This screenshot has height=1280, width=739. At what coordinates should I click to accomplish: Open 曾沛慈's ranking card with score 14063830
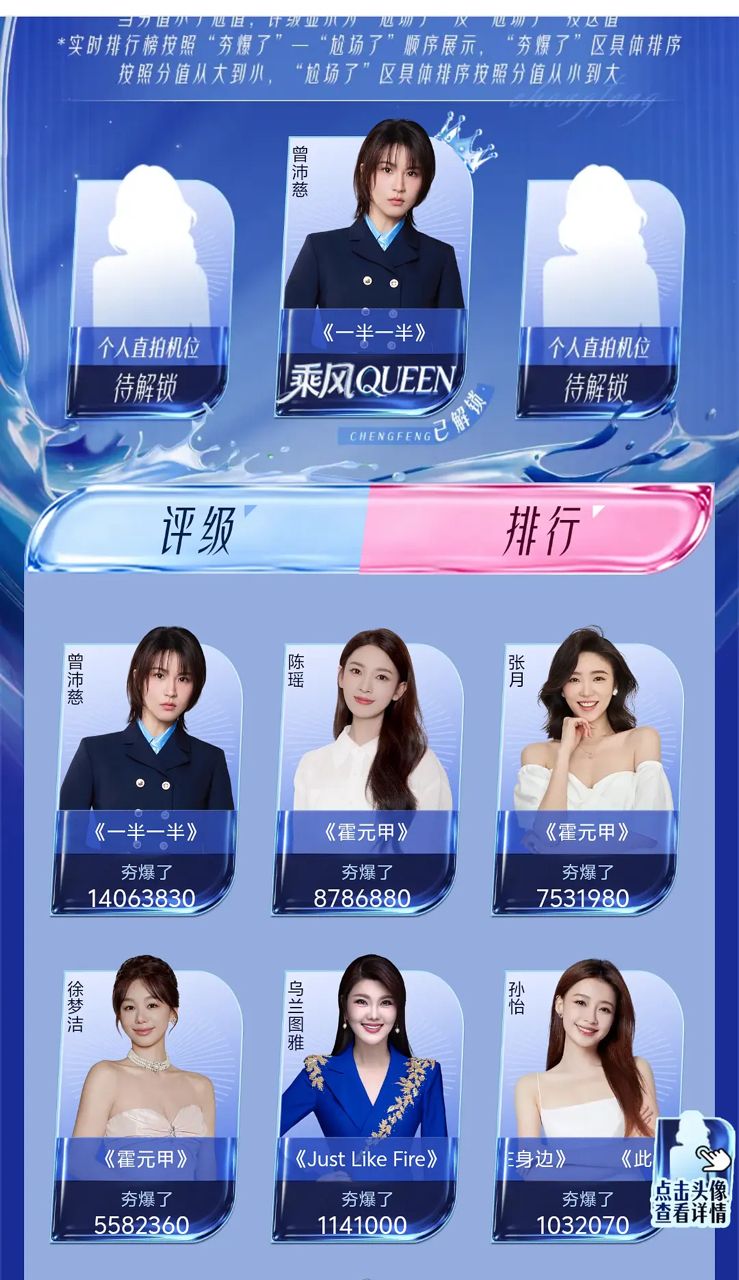click(x=146, y=770)
